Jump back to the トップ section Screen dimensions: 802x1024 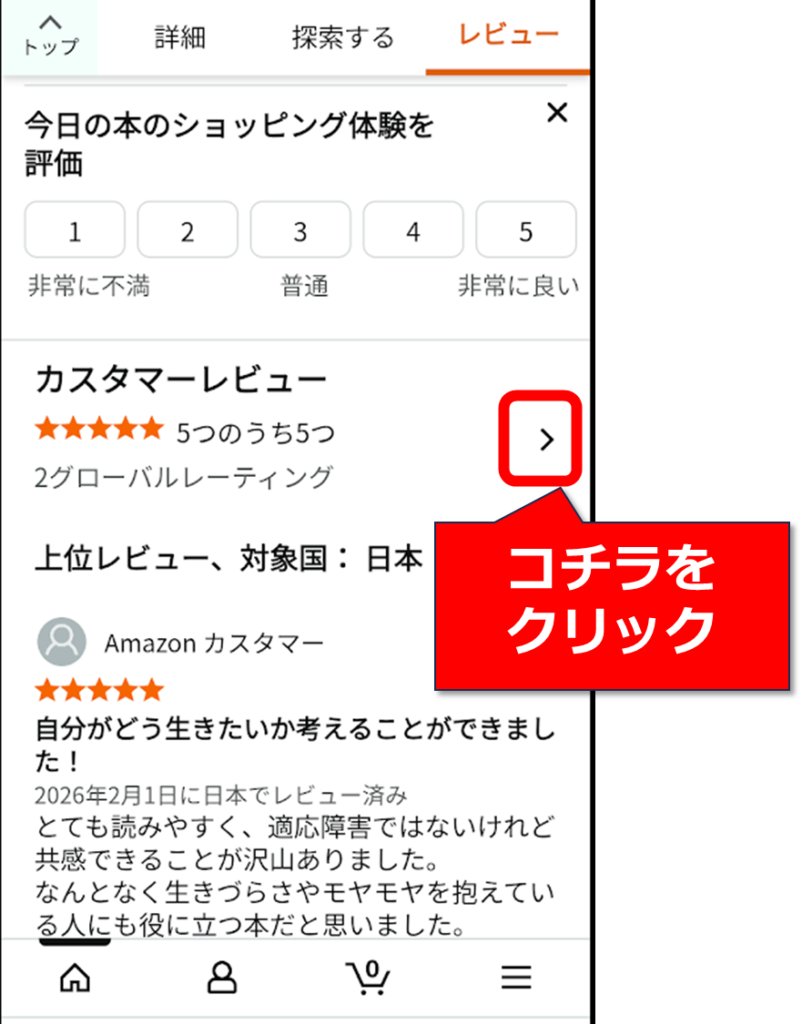49,36
